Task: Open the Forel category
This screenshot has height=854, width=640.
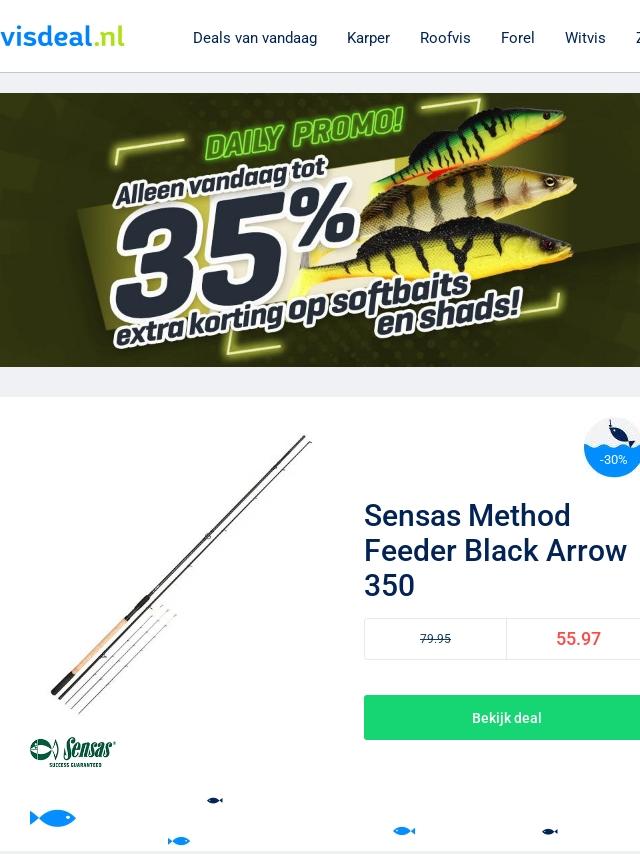Action: pyautogui.click(x=517, y=38)
